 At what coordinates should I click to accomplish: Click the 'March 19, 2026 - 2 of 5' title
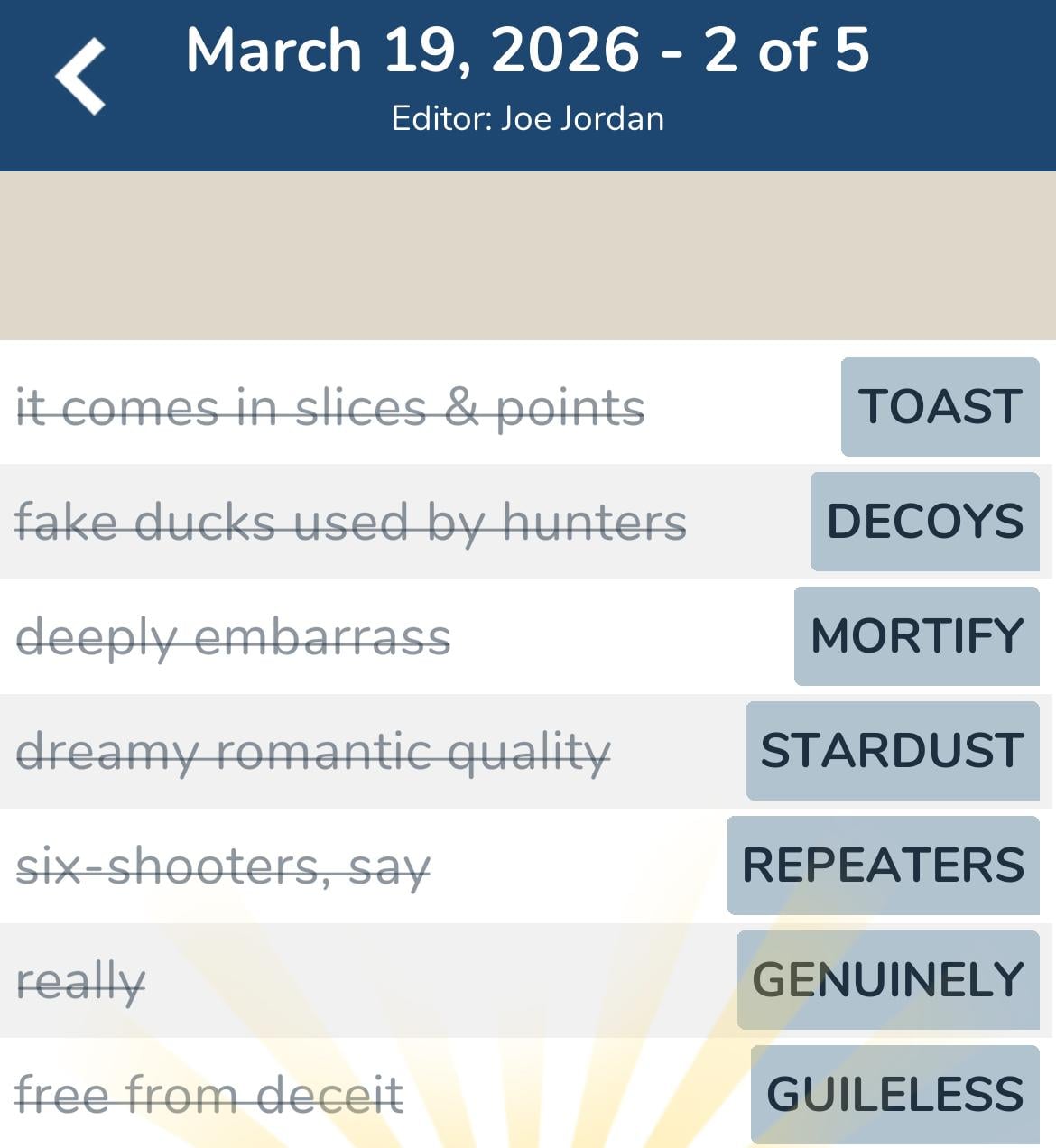528,50
